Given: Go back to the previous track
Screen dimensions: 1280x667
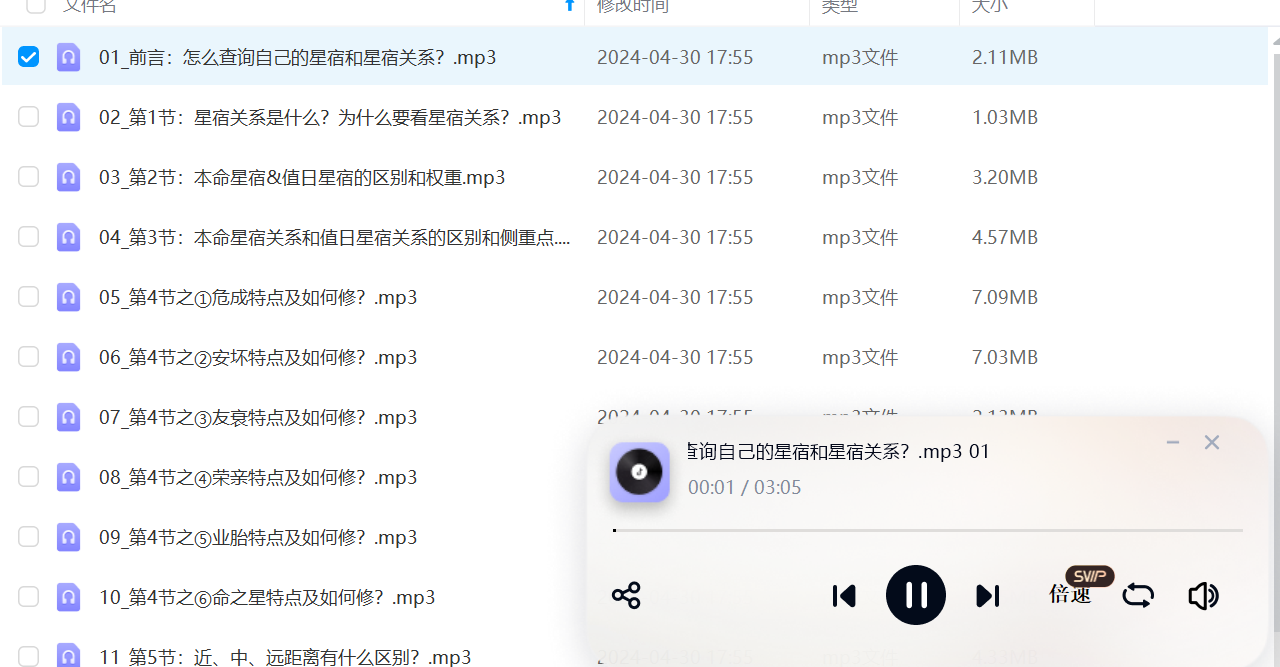Looking at the screenshot, I should (x=844, y=596).
